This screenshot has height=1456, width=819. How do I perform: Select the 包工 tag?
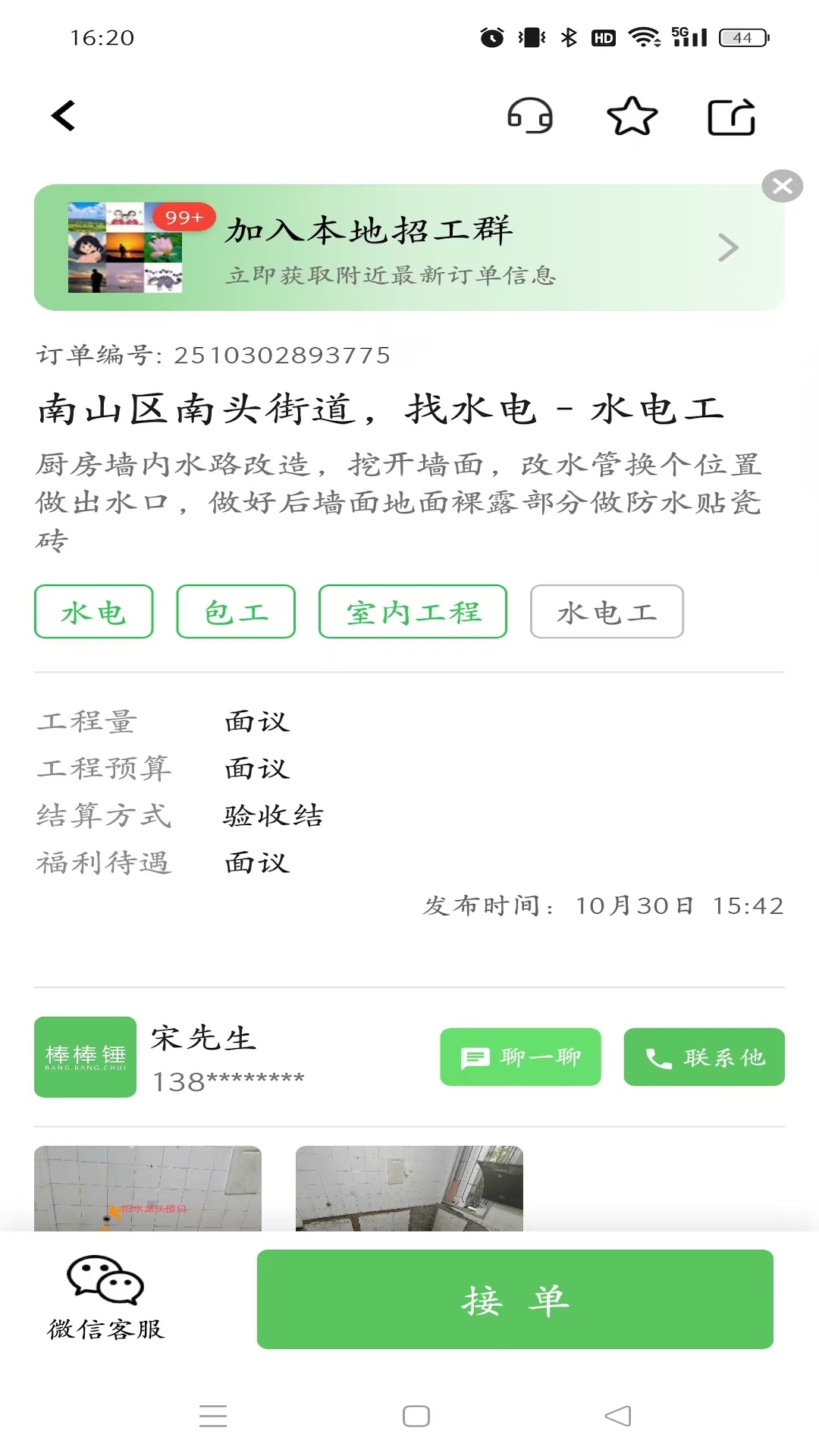[x=235, y=612]
